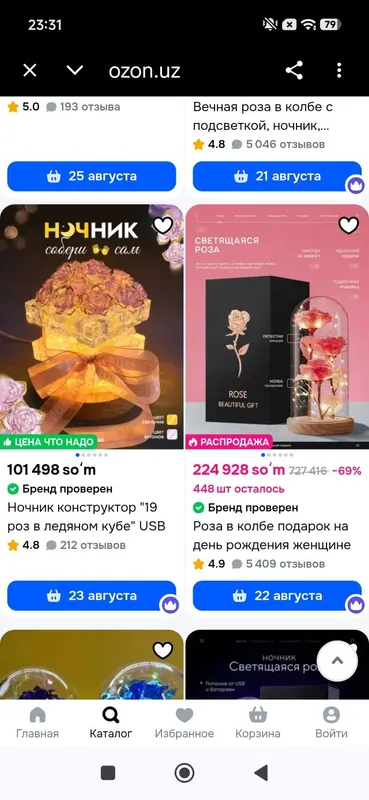Image resolution: width=369 pixels, height=800 pixels.
Task: Go to the Главная tab
Action: pyautogui.click(x=37, y=723)
